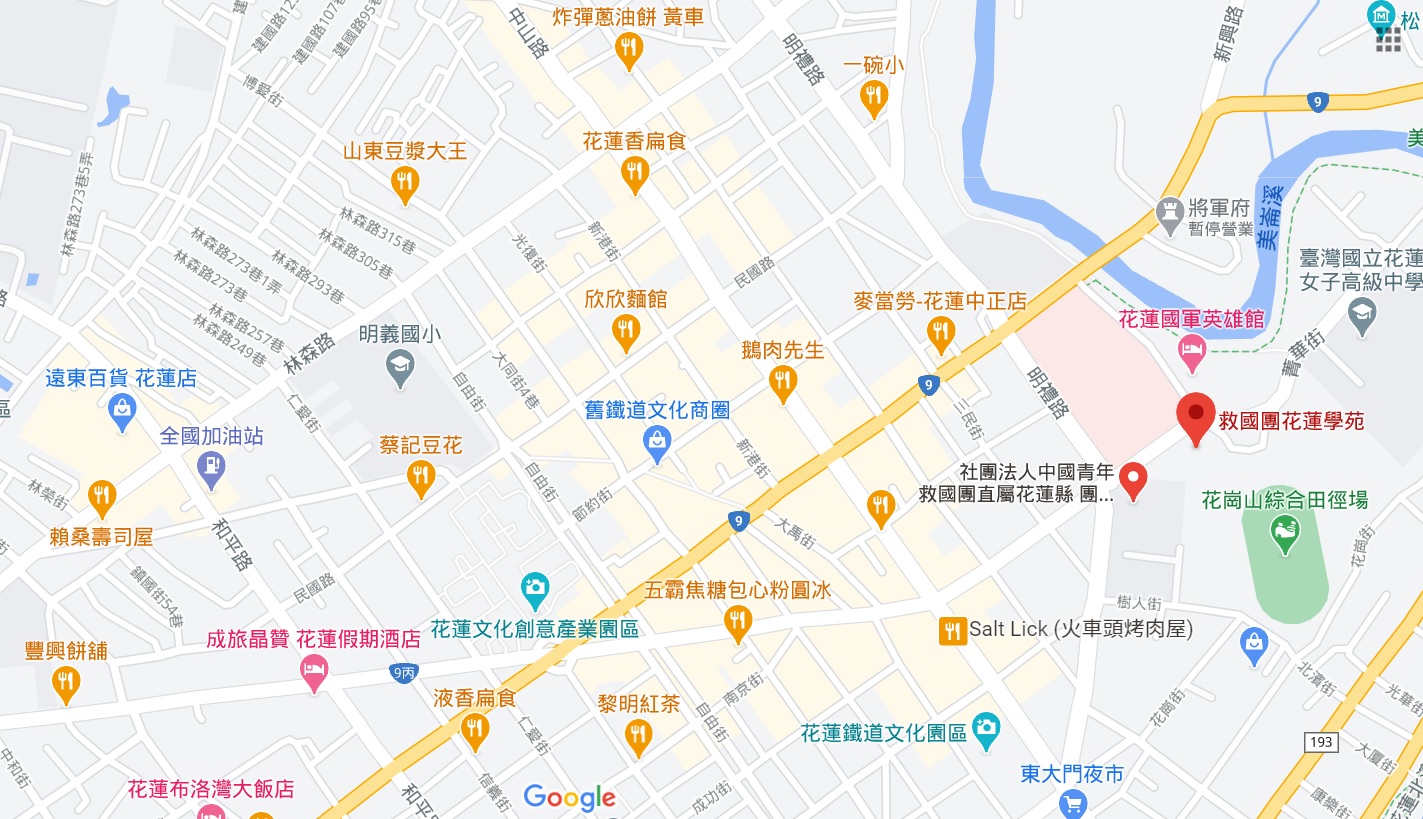The width and height of the screenshot is (1423, 819).
Task: Tap the 東大門夜市 shopping cart marker
Action: click(1072, 802)
